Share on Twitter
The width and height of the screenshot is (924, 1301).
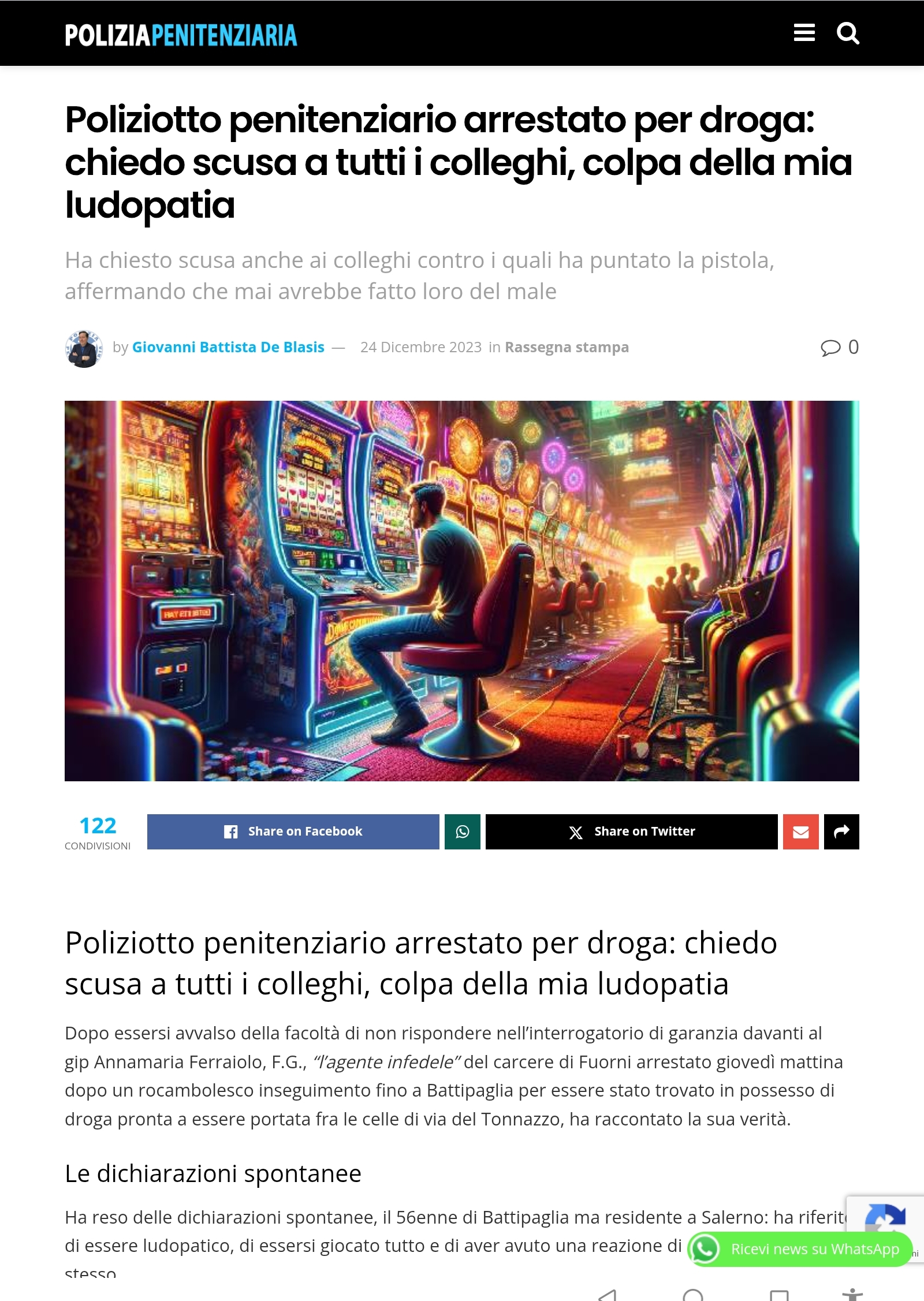631,832
